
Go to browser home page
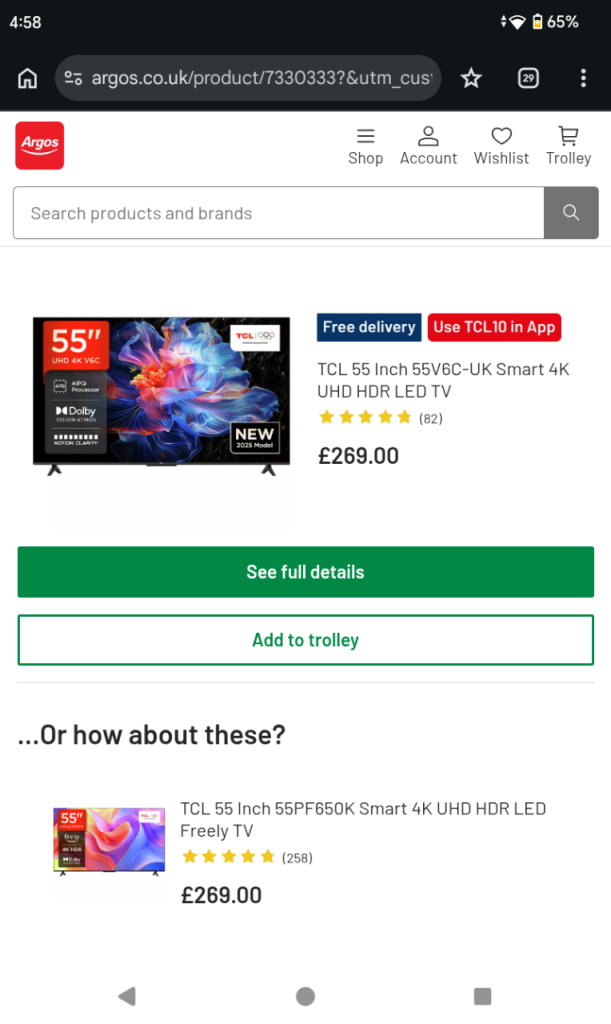coord(28,78)
